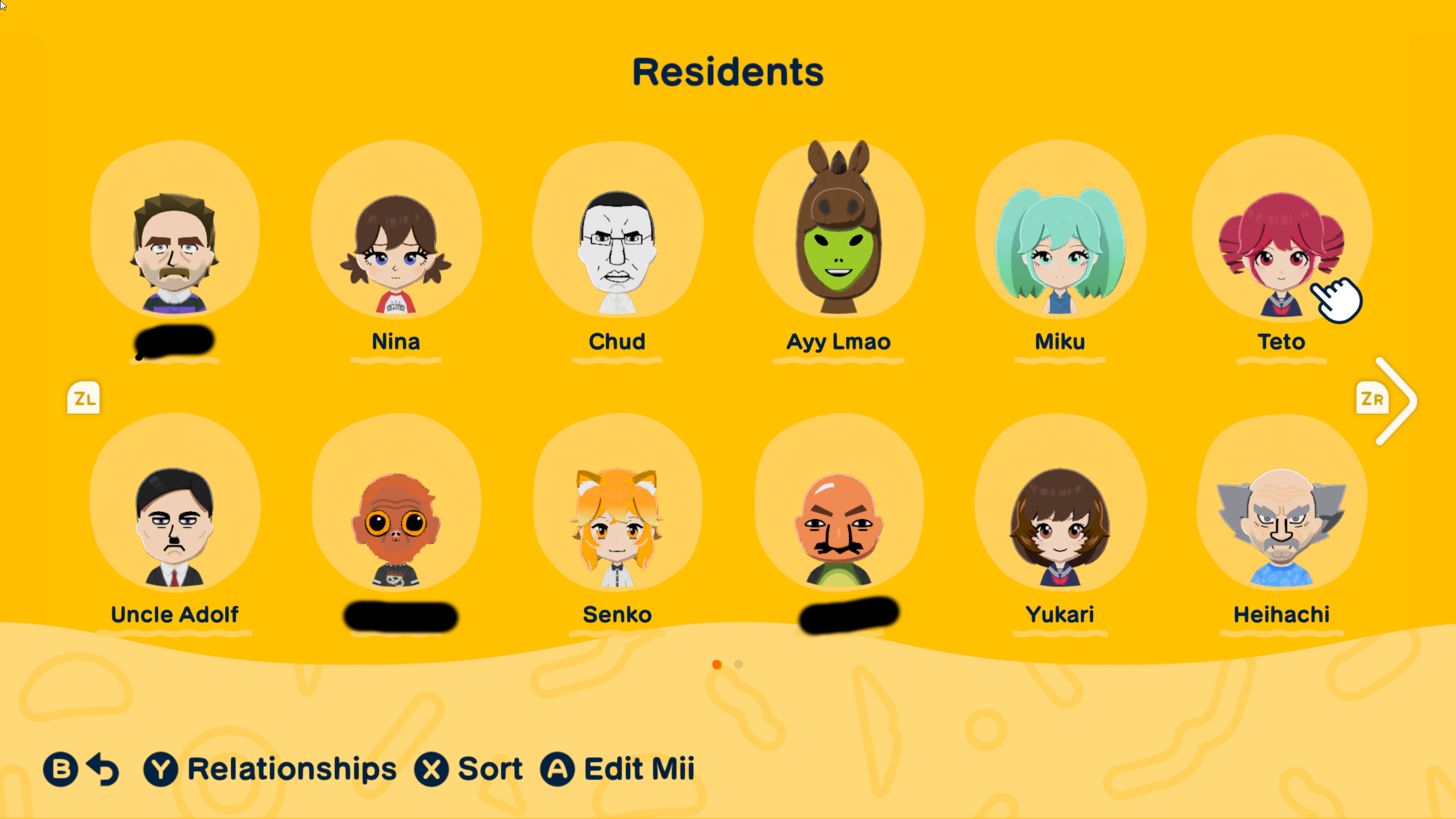
Task: Tap Edit Mii
Action: click(x=618, y=769)
